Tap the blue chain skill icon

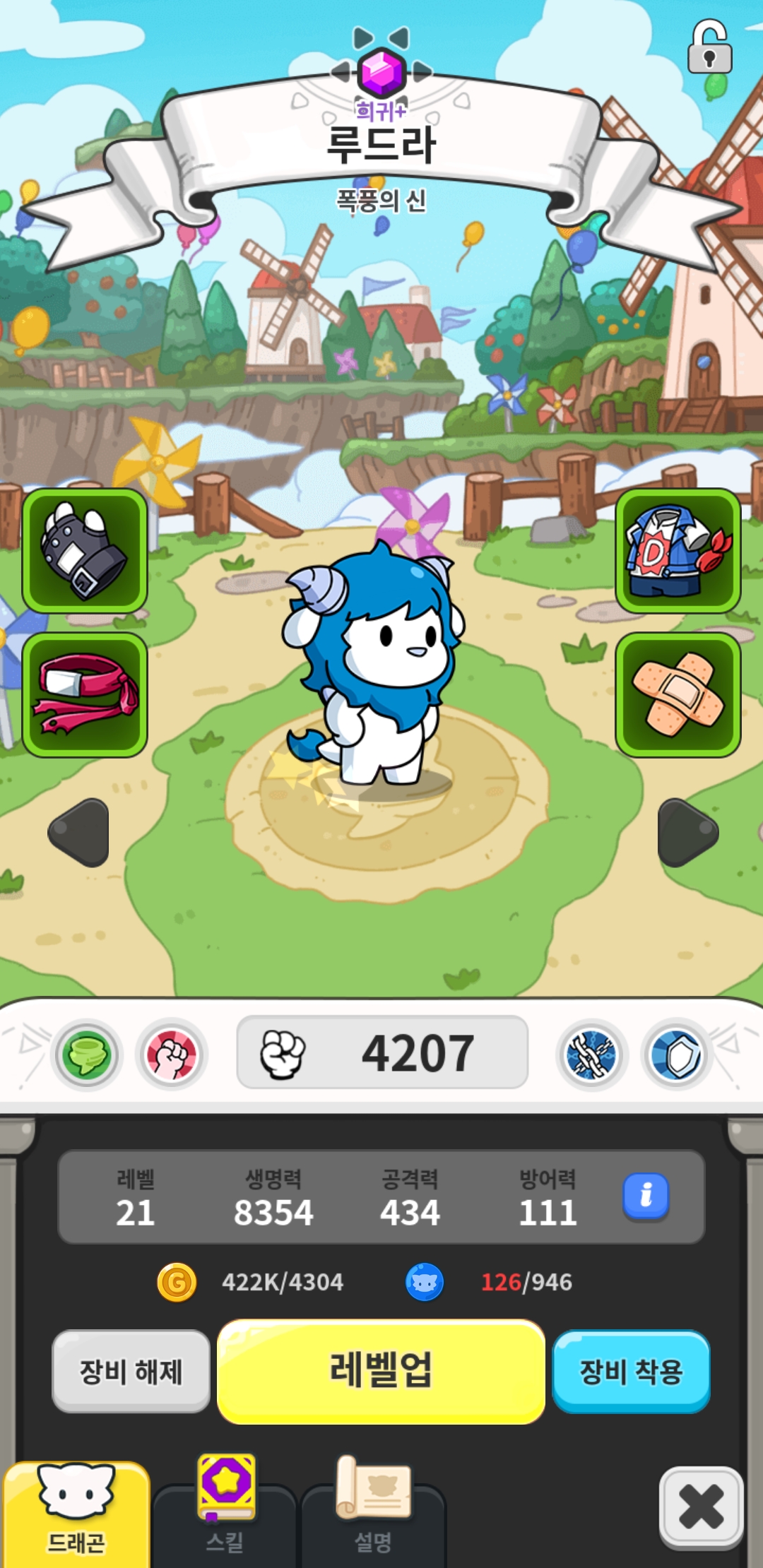592,1055
